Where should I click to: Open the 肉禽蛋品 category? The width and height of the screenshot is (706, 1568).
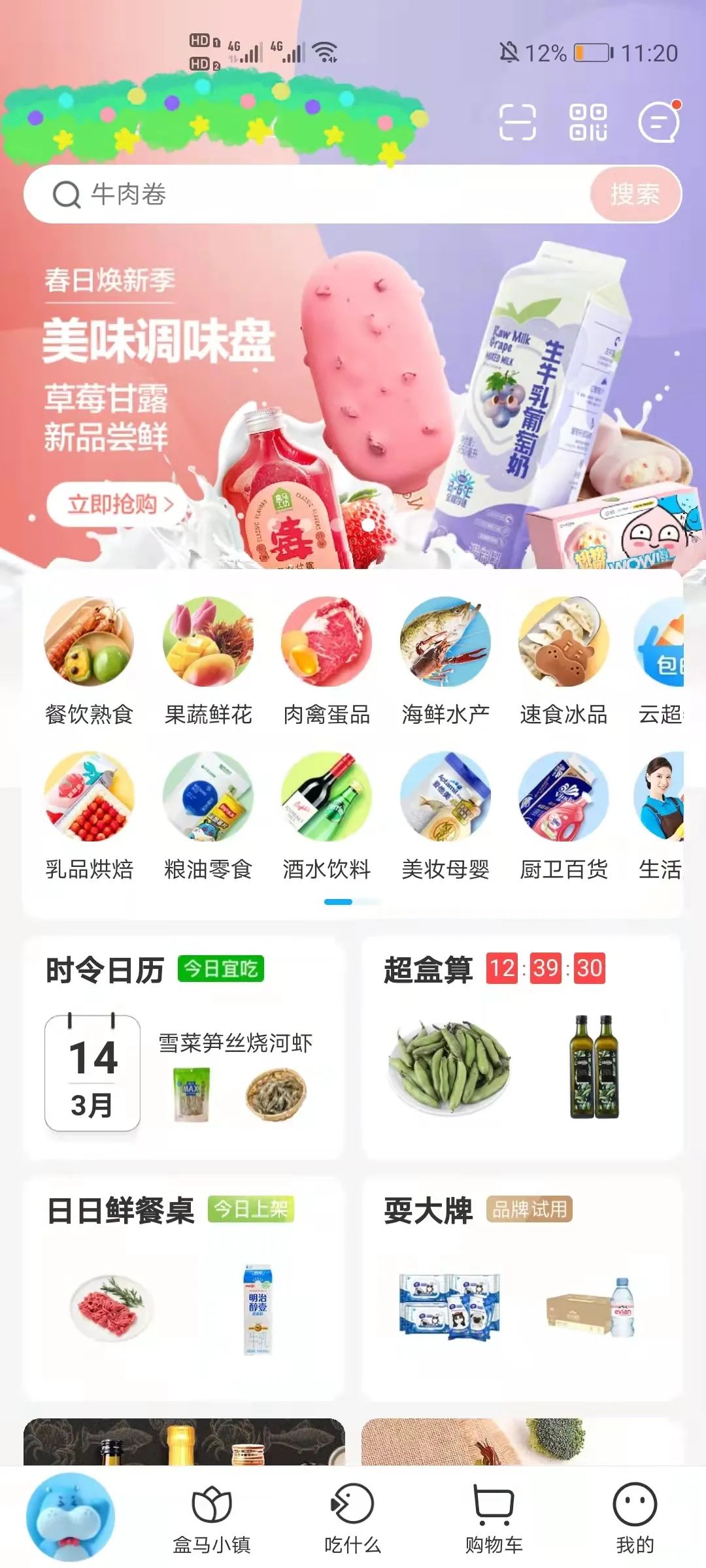(x=326, y=660)
